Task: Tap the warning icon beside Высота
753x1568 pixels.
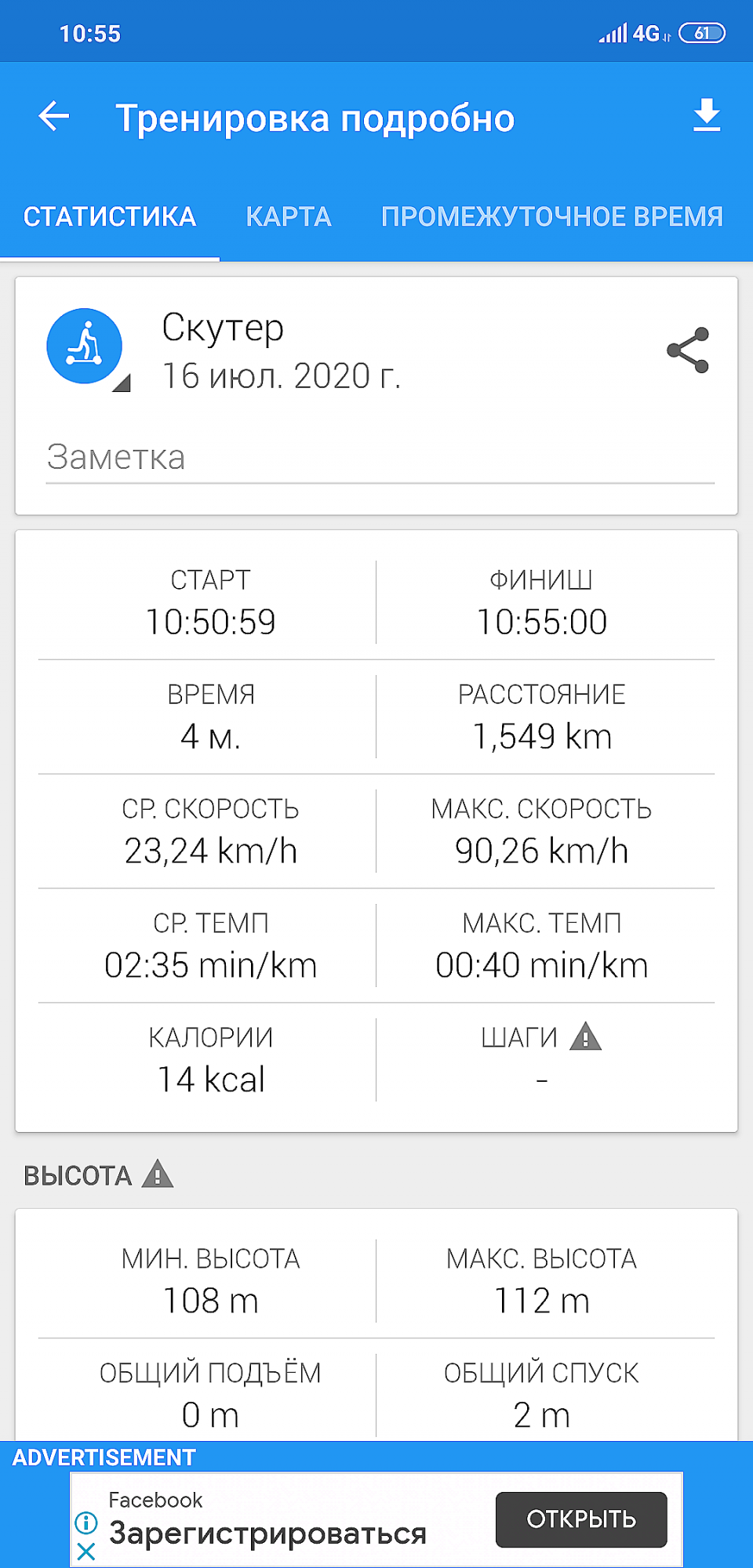Action: pyautogui.click(x=158, y=1174)
